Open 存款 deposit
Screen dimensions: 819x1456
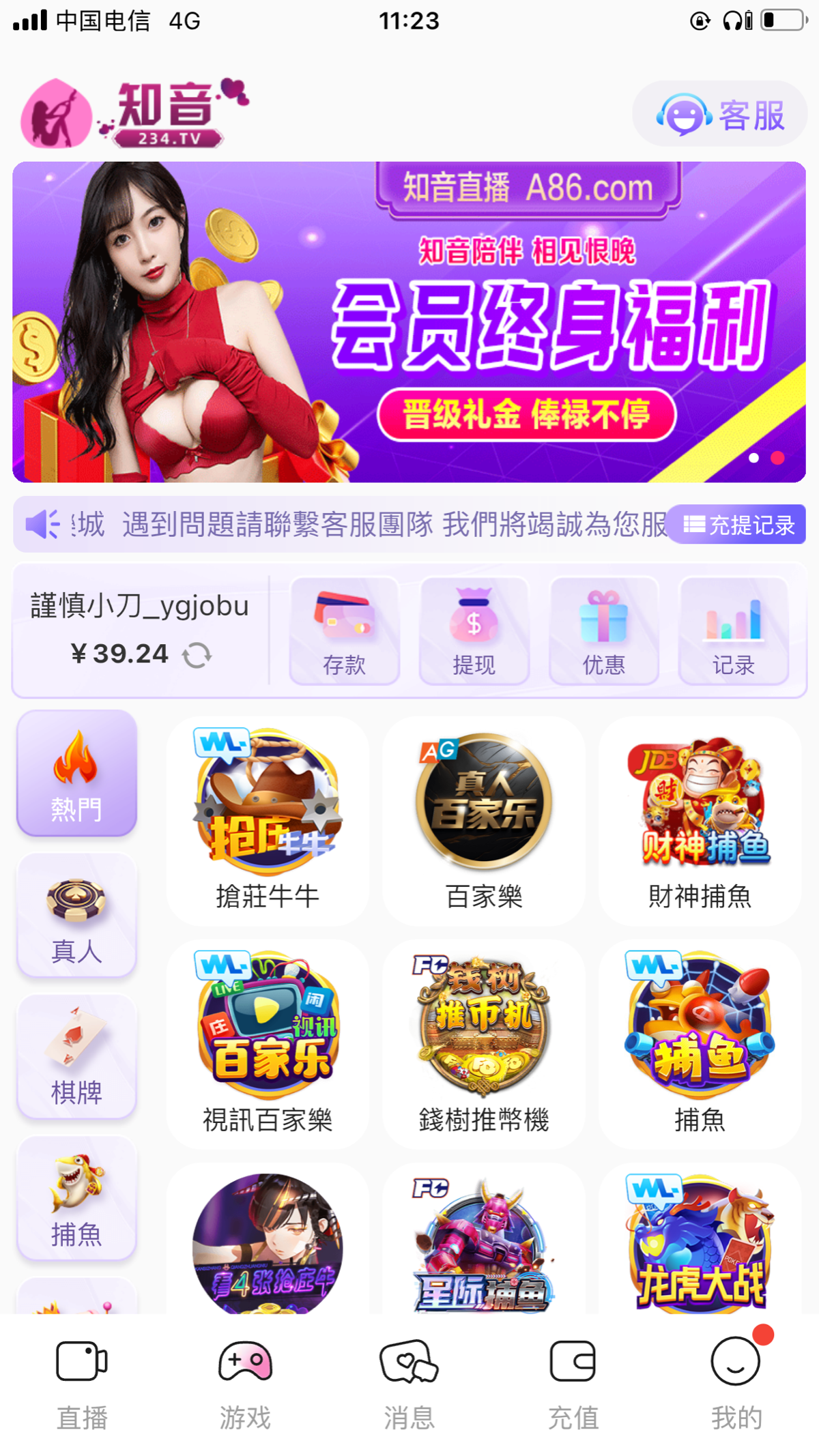(344, 630)
